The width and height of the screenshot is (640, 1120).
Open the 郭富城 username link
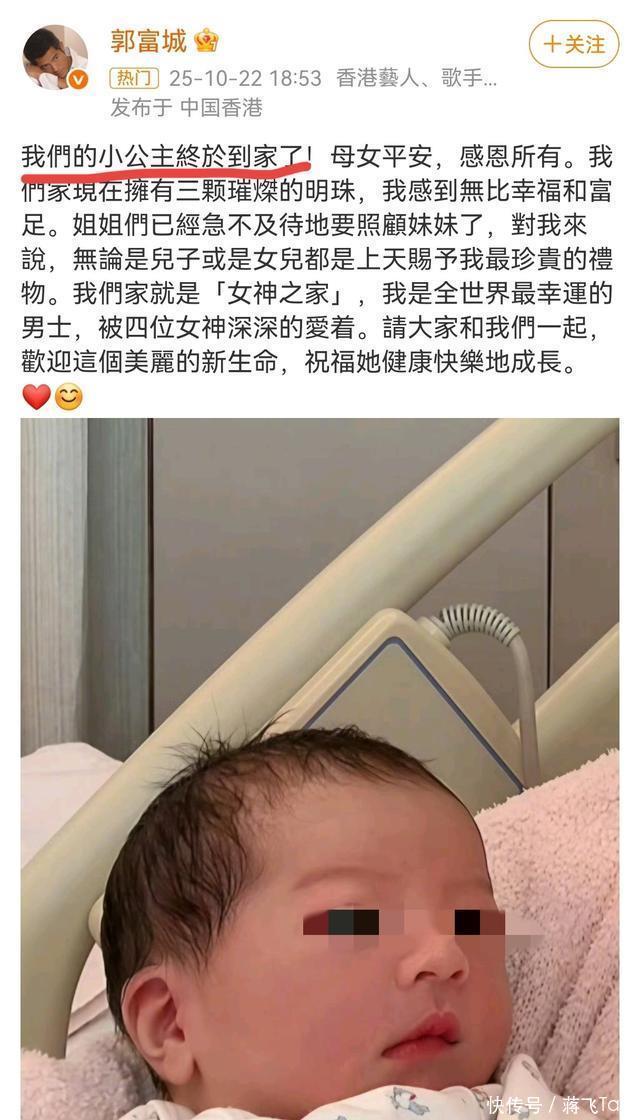click(149, 41)
